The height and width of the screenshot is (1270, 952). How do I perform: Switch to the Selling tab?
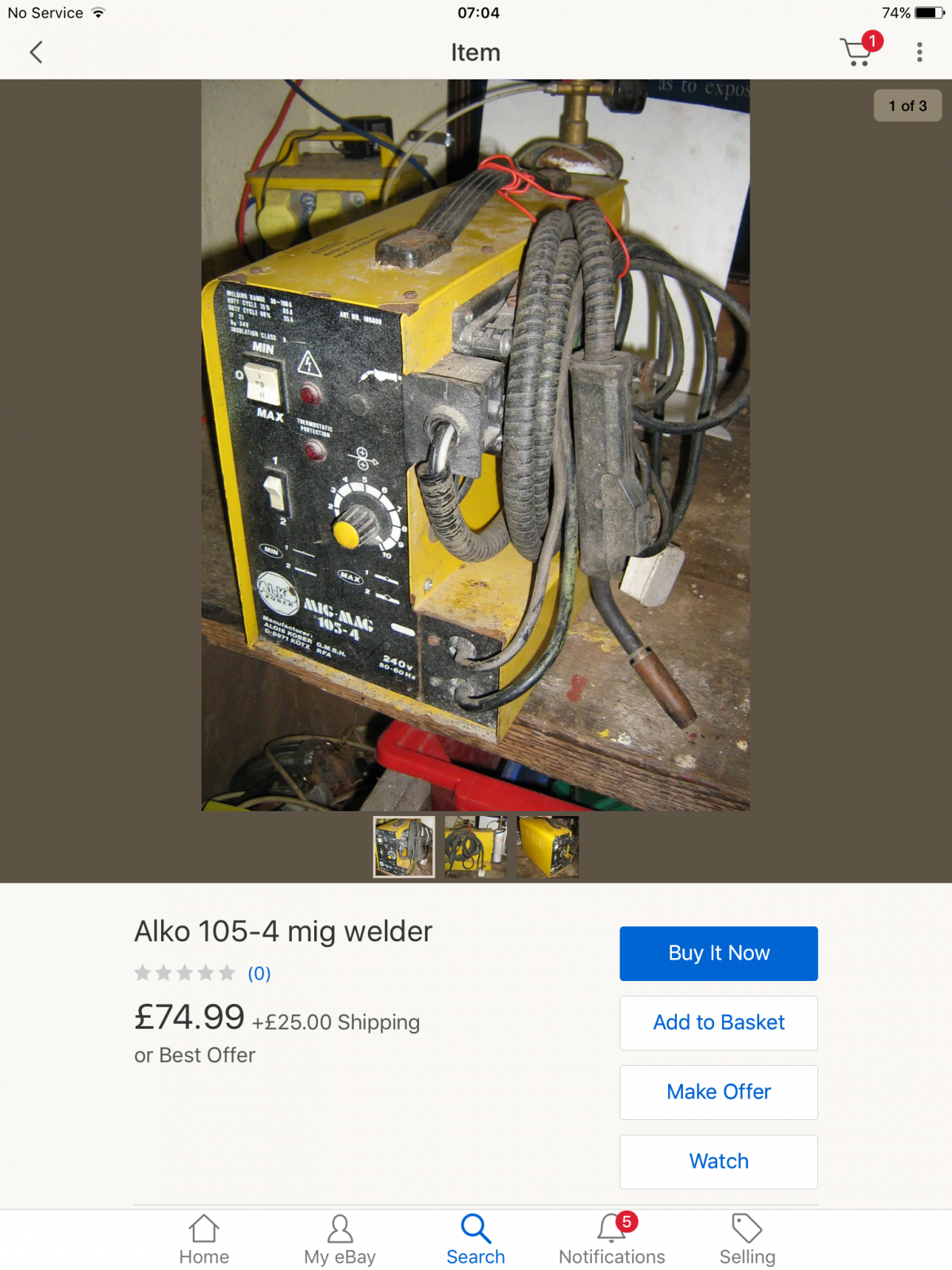[747, 1240]
